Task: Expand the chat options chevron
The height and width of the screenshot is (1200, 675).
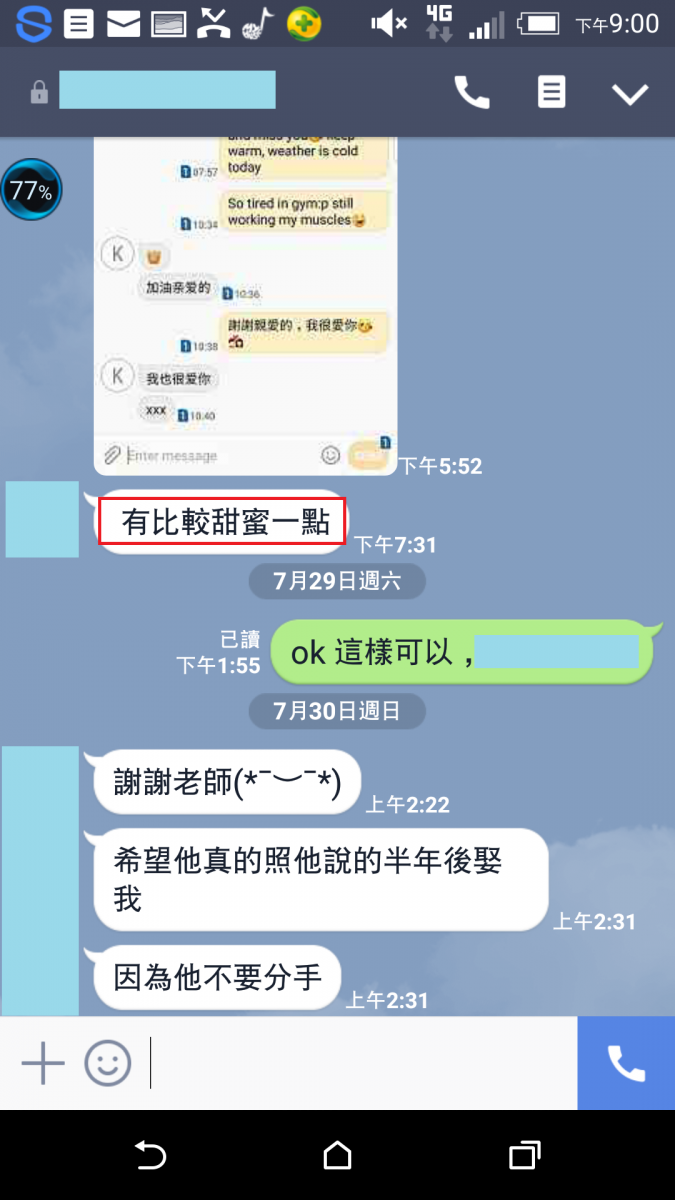Action: tap(630, 94)
